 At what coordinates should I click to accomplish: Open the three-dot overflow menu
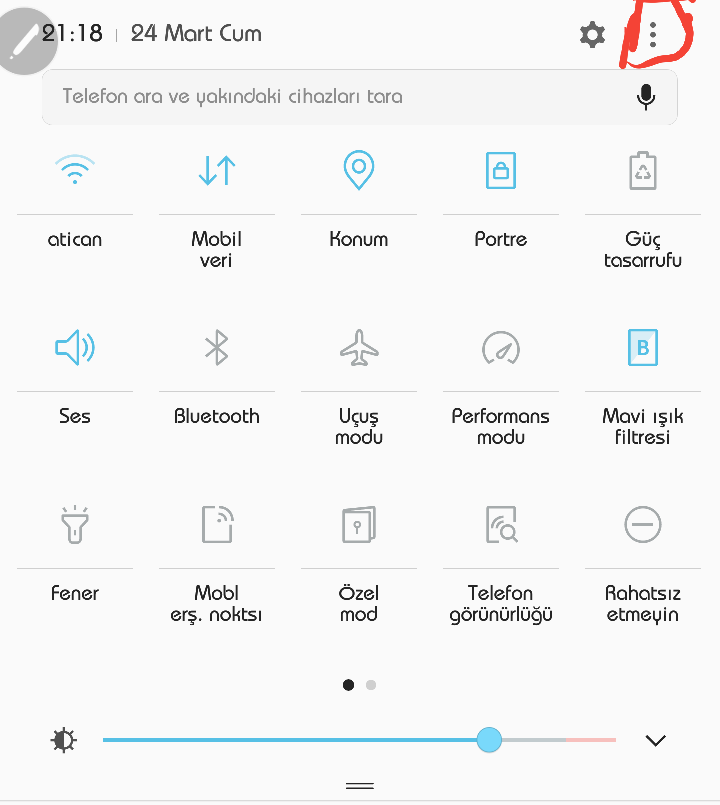pos(653,35)
